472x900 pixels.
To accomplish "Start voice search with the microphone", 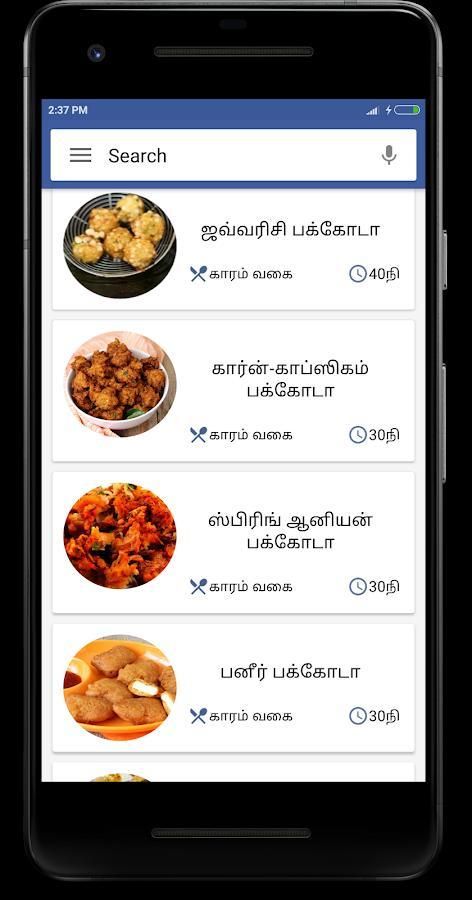I will [389, 155].
